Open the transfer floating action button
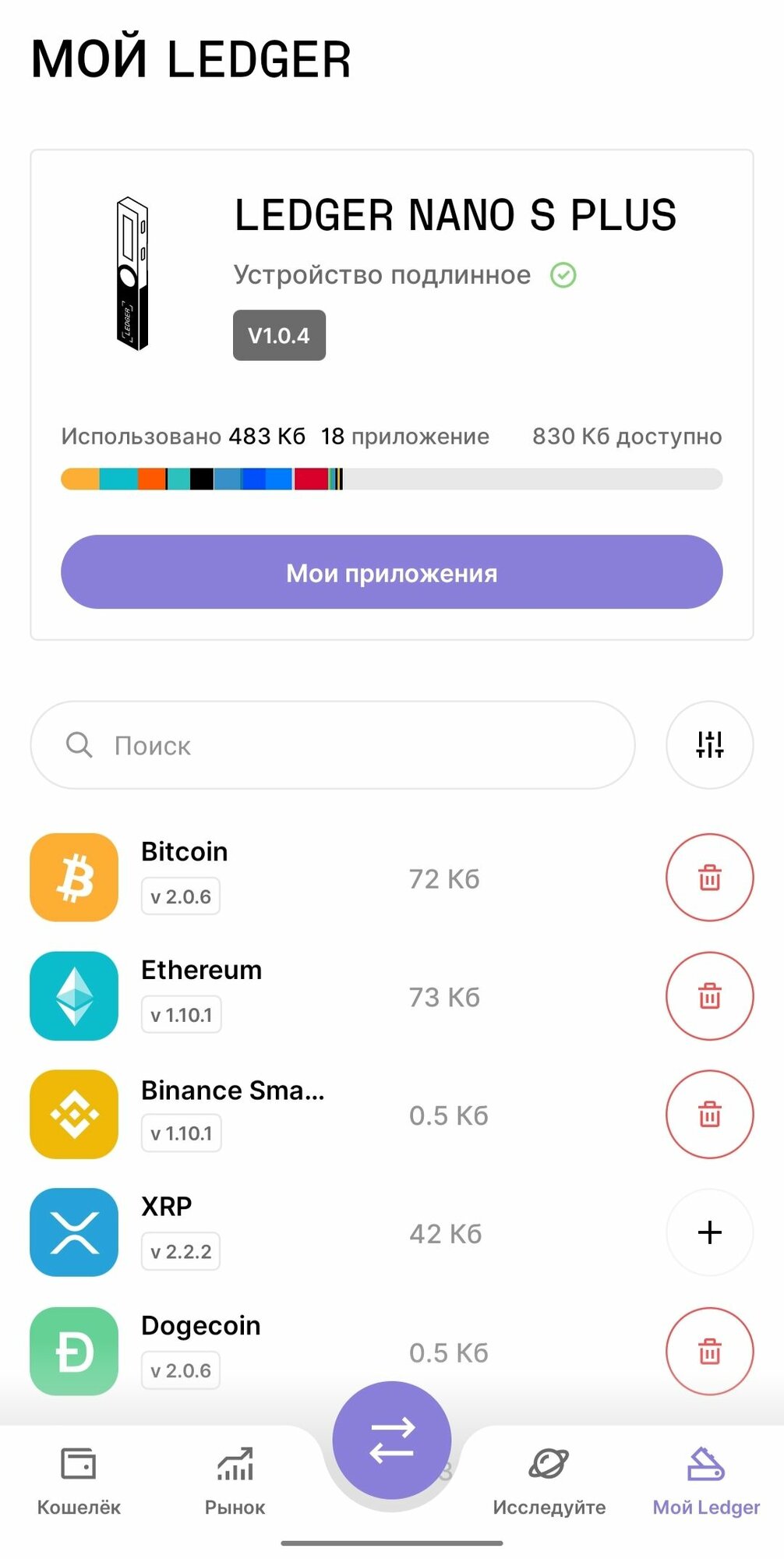The height and width of the screenshot is (1559, 784). 391,1441
